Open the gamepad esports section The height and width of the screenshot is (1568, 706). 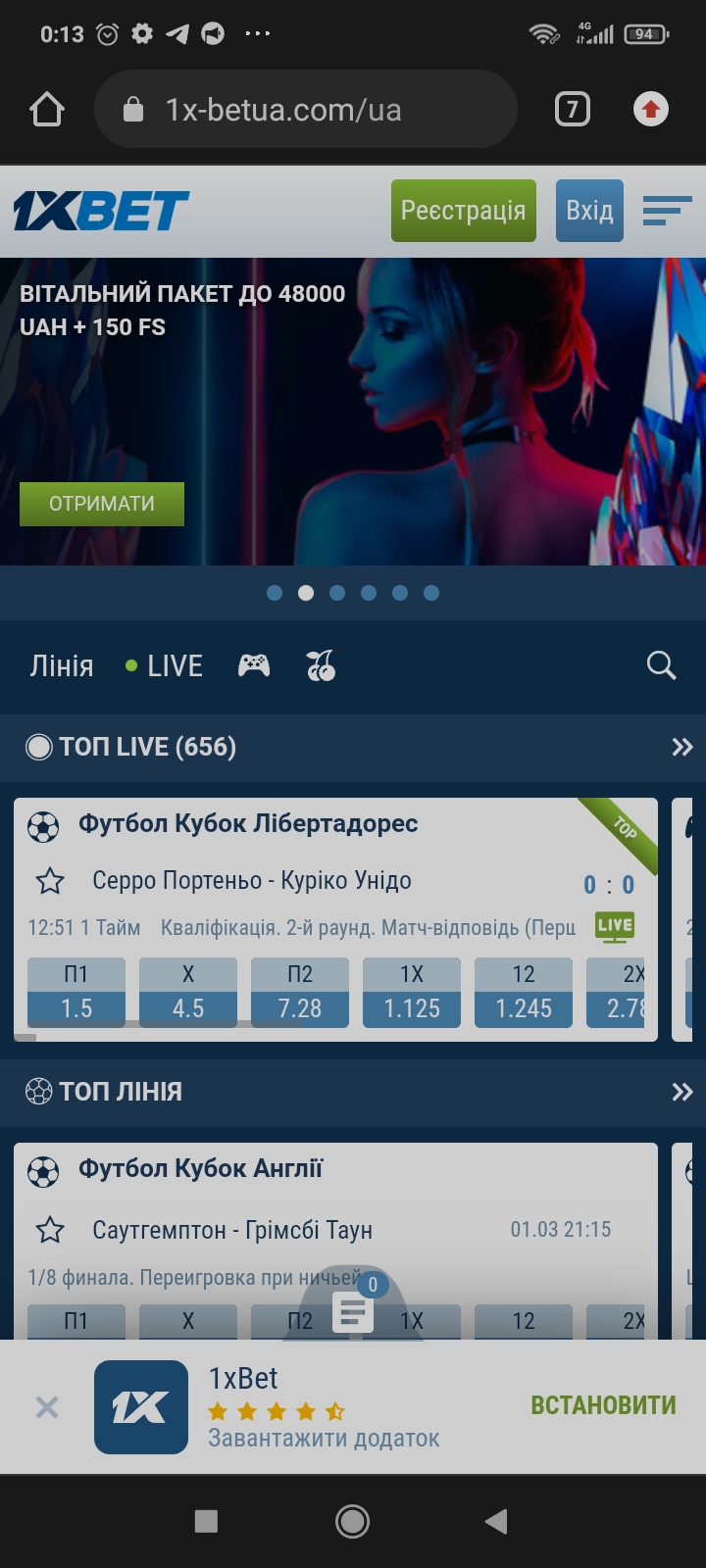tap(254, 666)
